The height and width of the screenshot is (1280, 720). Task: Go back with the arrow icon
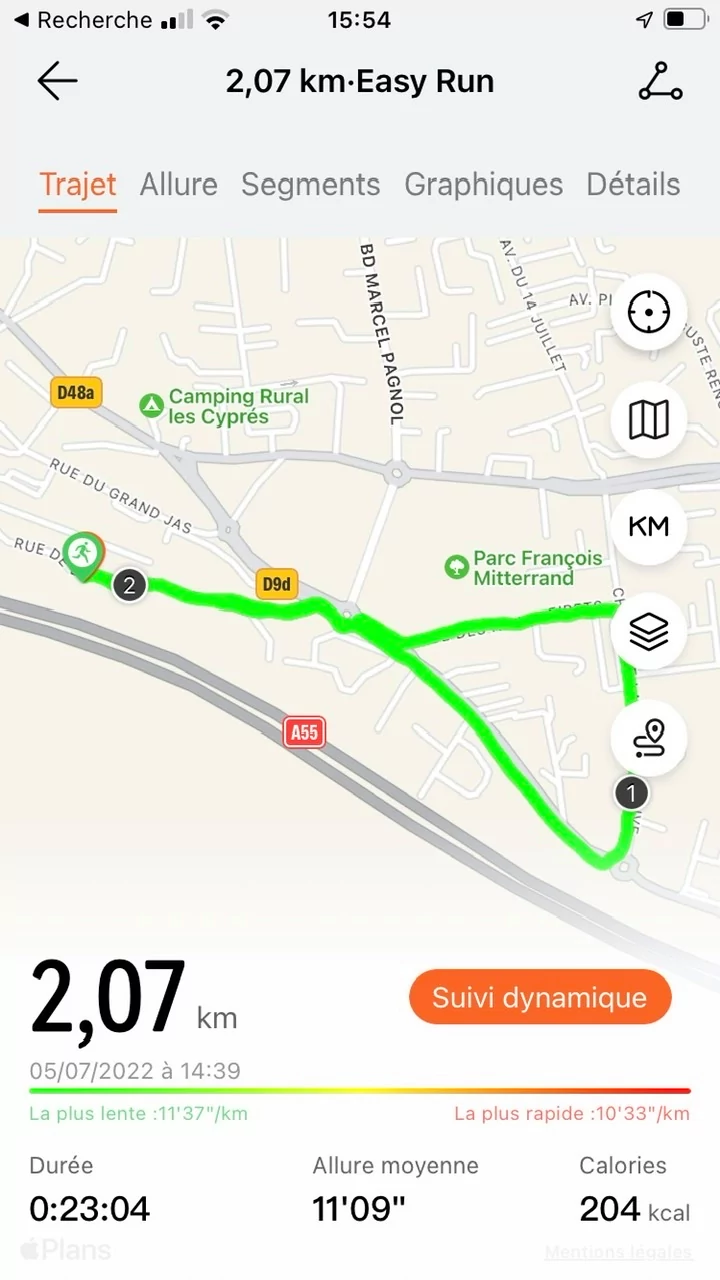pyautogui.click(x=57, y=82)
